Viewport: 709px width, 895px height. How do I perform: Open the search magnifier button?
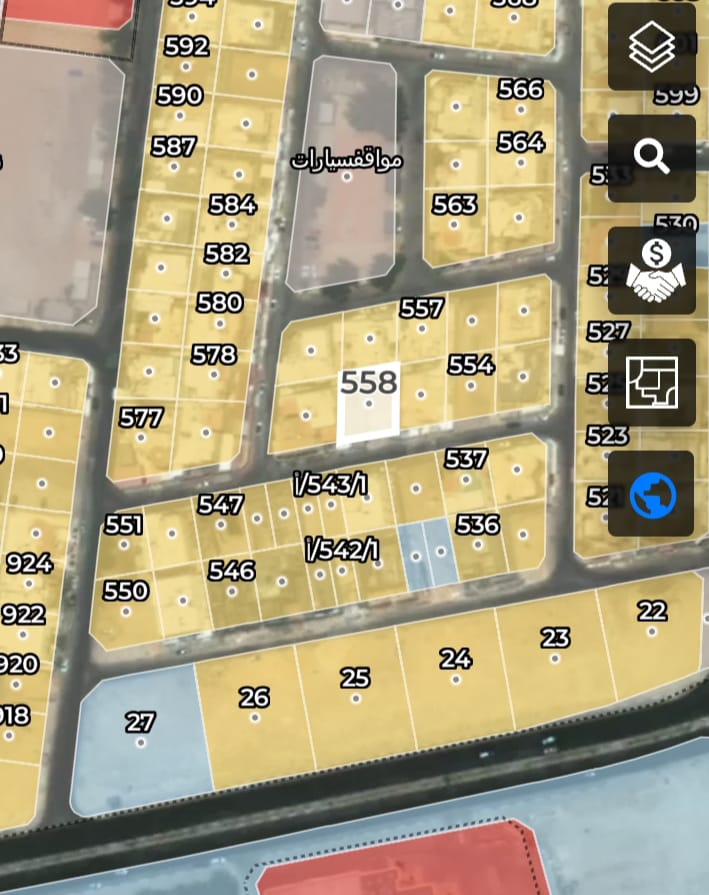click(651, 158)
